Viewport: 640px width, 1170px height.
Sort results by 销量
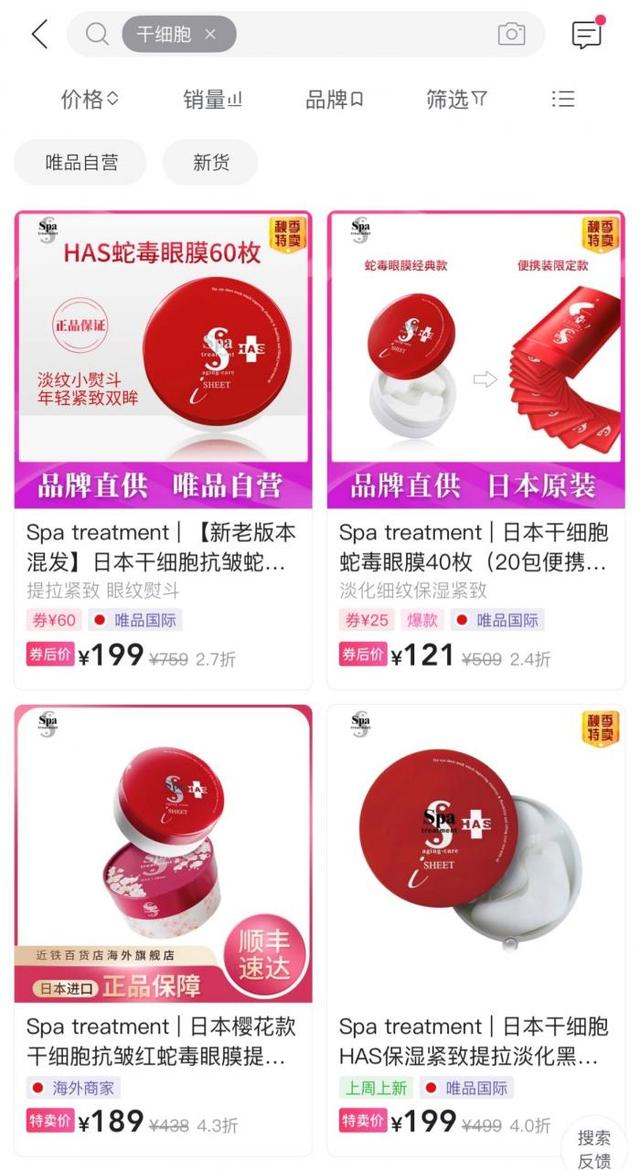(212, 99)
